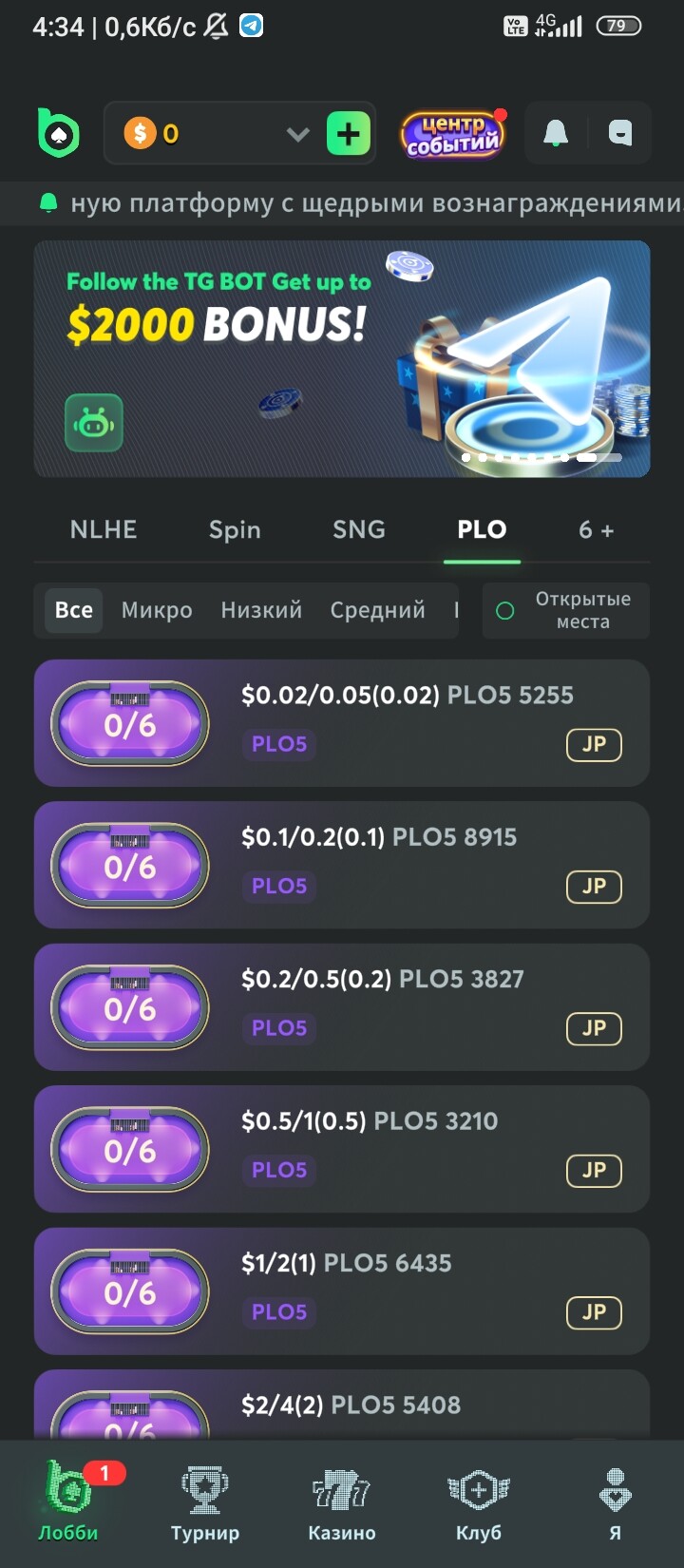Screen dimensions: 684x1568
Task: Select the Средний stakes filter
Action: click(x=377, y=610)
